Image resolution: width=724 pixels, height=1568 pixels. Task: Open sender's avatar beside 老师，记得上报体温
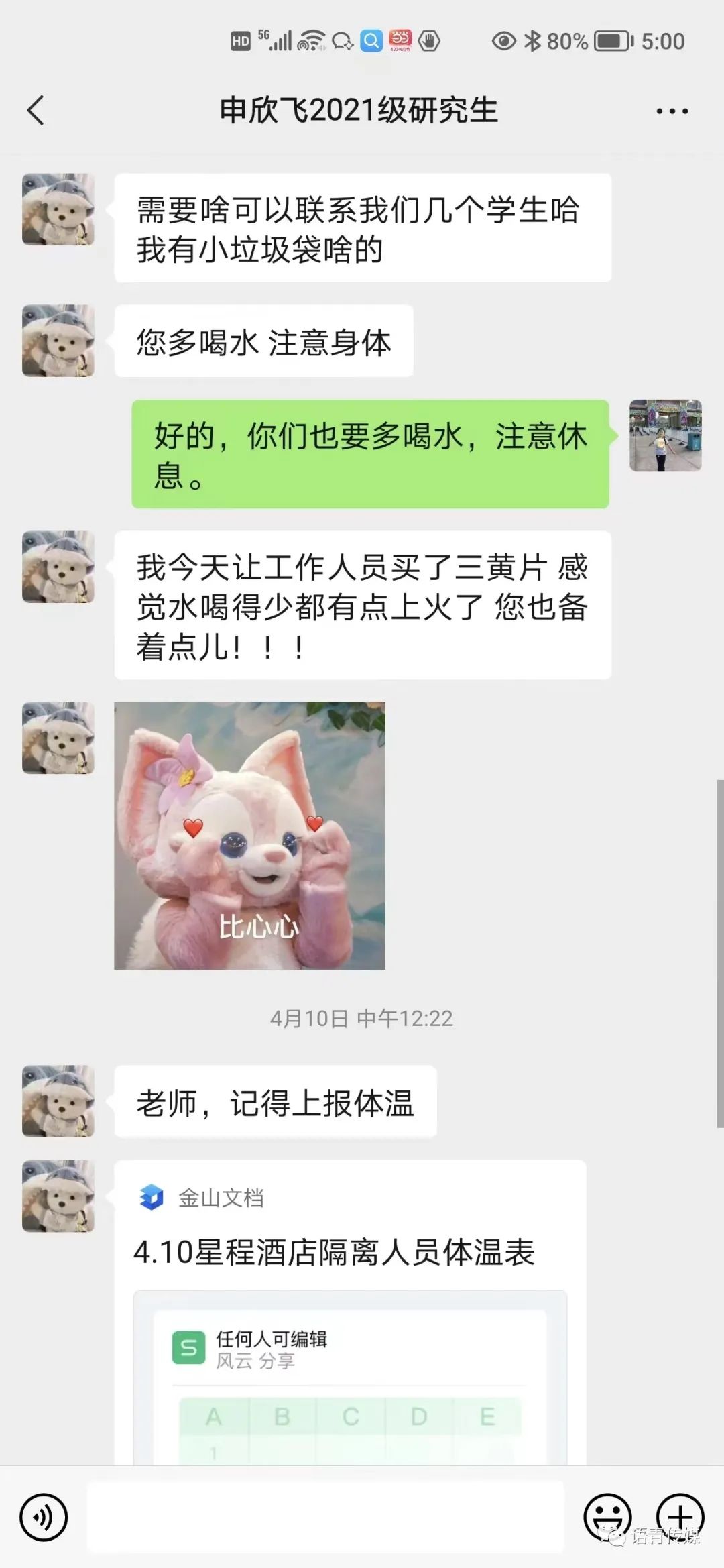coord(58,1101)
